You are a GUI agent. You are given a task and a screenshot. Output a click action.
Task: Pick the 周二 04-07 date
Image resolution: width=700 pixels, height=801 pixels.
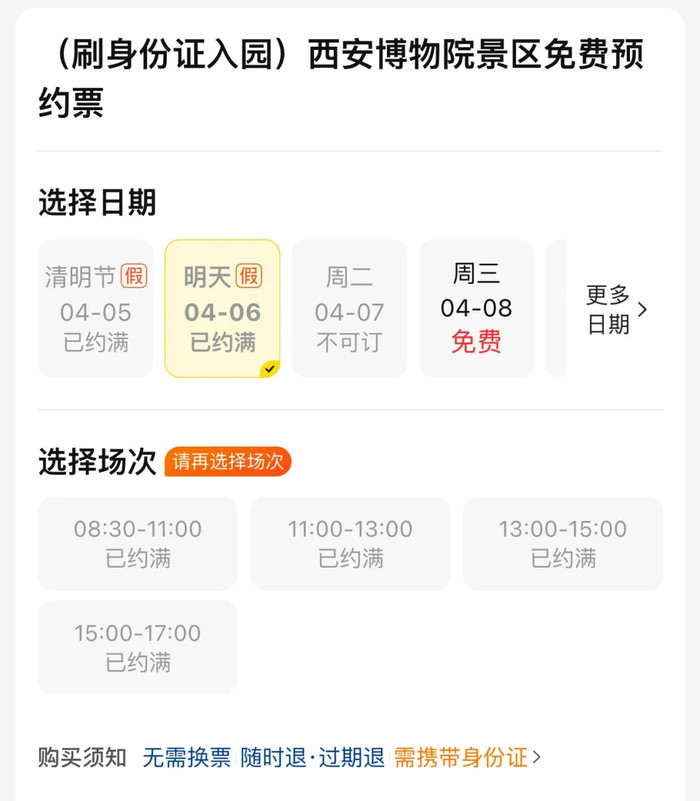click(x=349, y=309)
